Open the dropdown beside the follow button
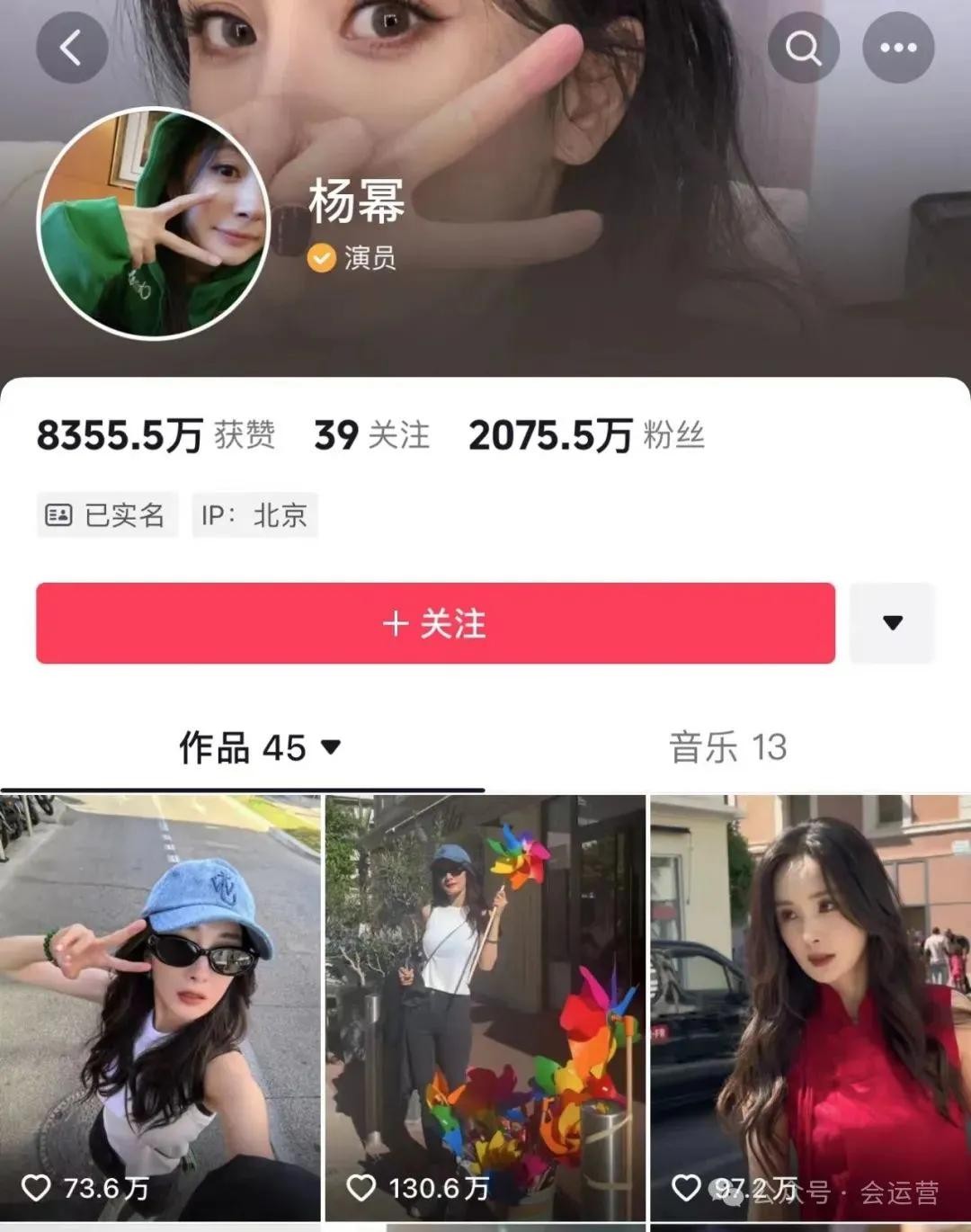The image size is (971, 1232). click(891, 622)
